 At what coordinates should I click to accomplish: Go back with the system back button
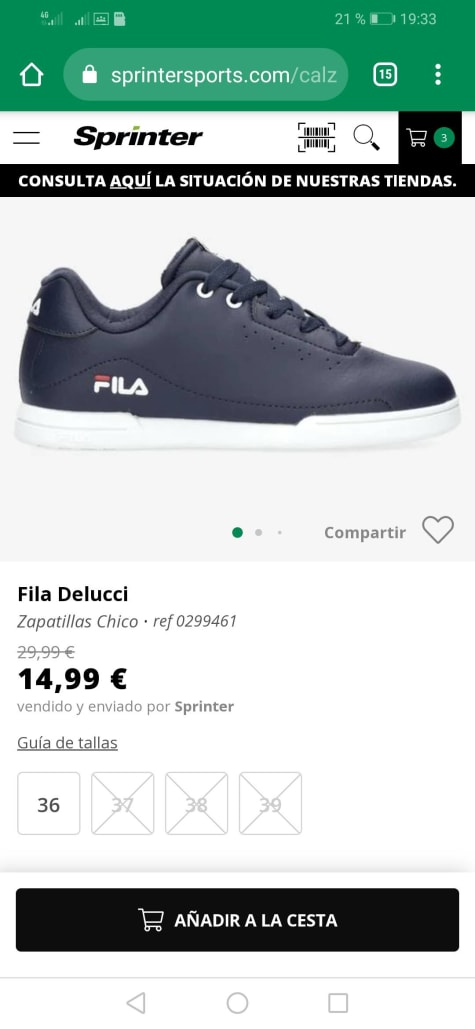pyautogui.click(x=136, y=1003)
